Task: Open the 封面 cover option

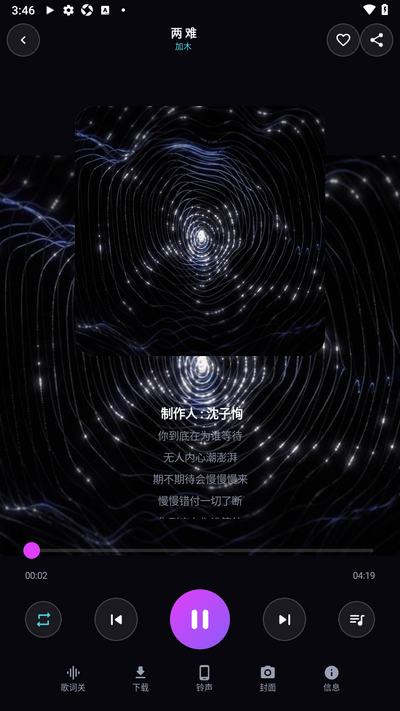Action: pos(268,679)
